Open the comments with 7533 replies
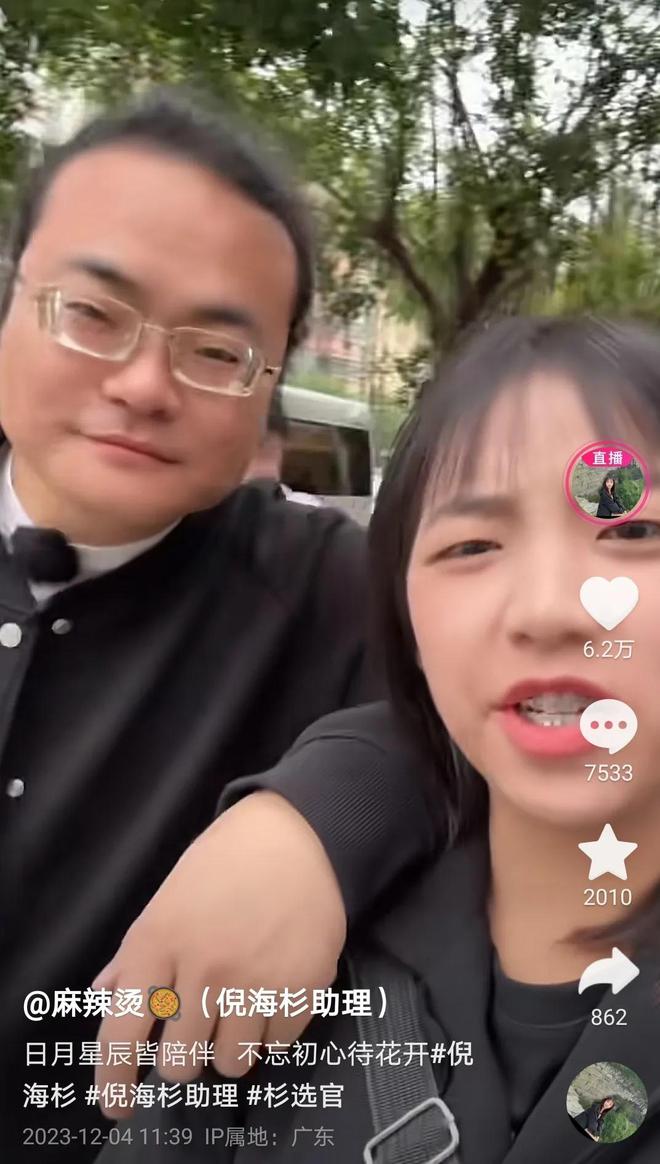 (x=608, y=727)
